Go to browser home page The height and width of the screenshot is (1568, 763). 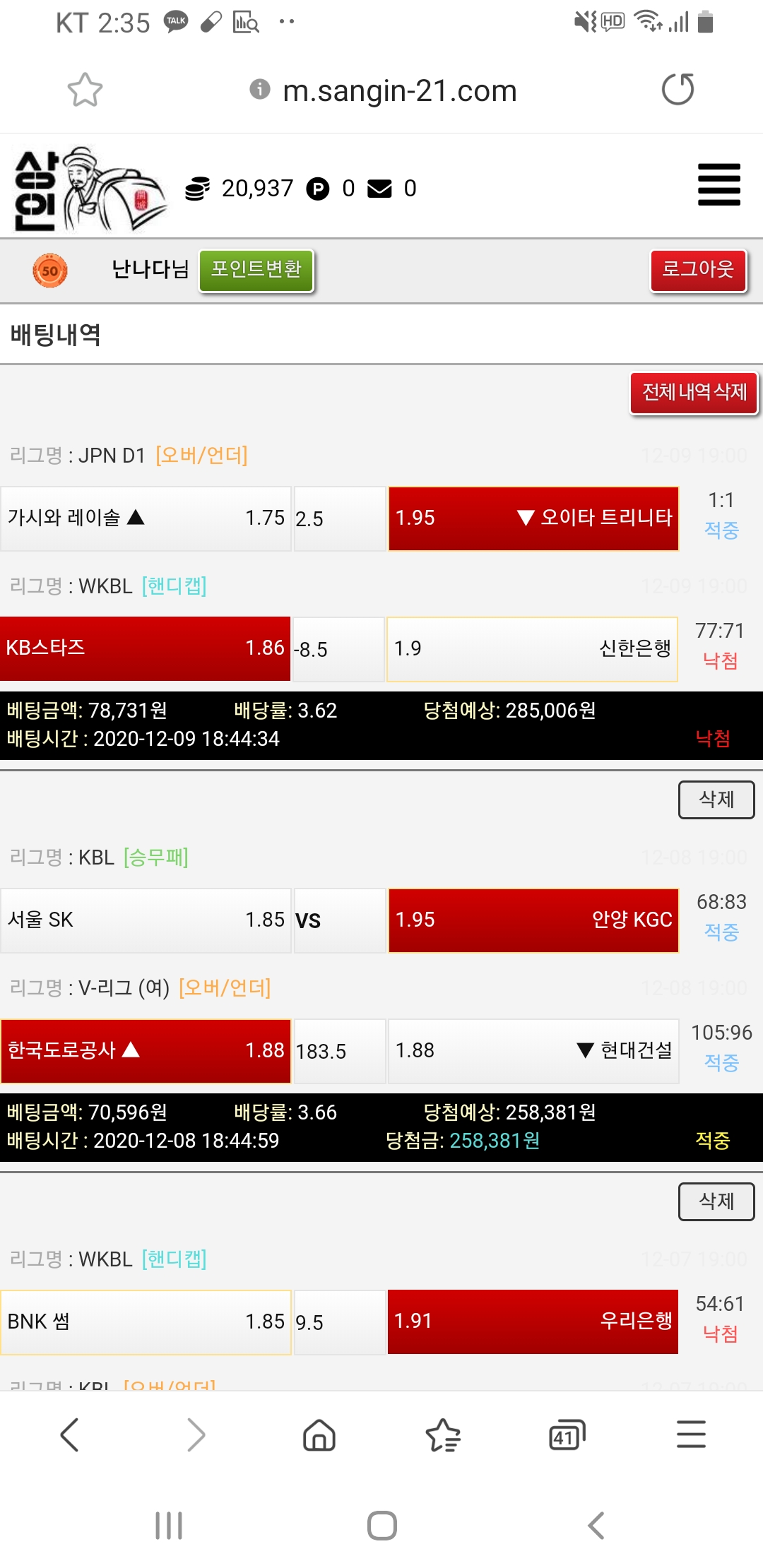(x=319, y=1435)
